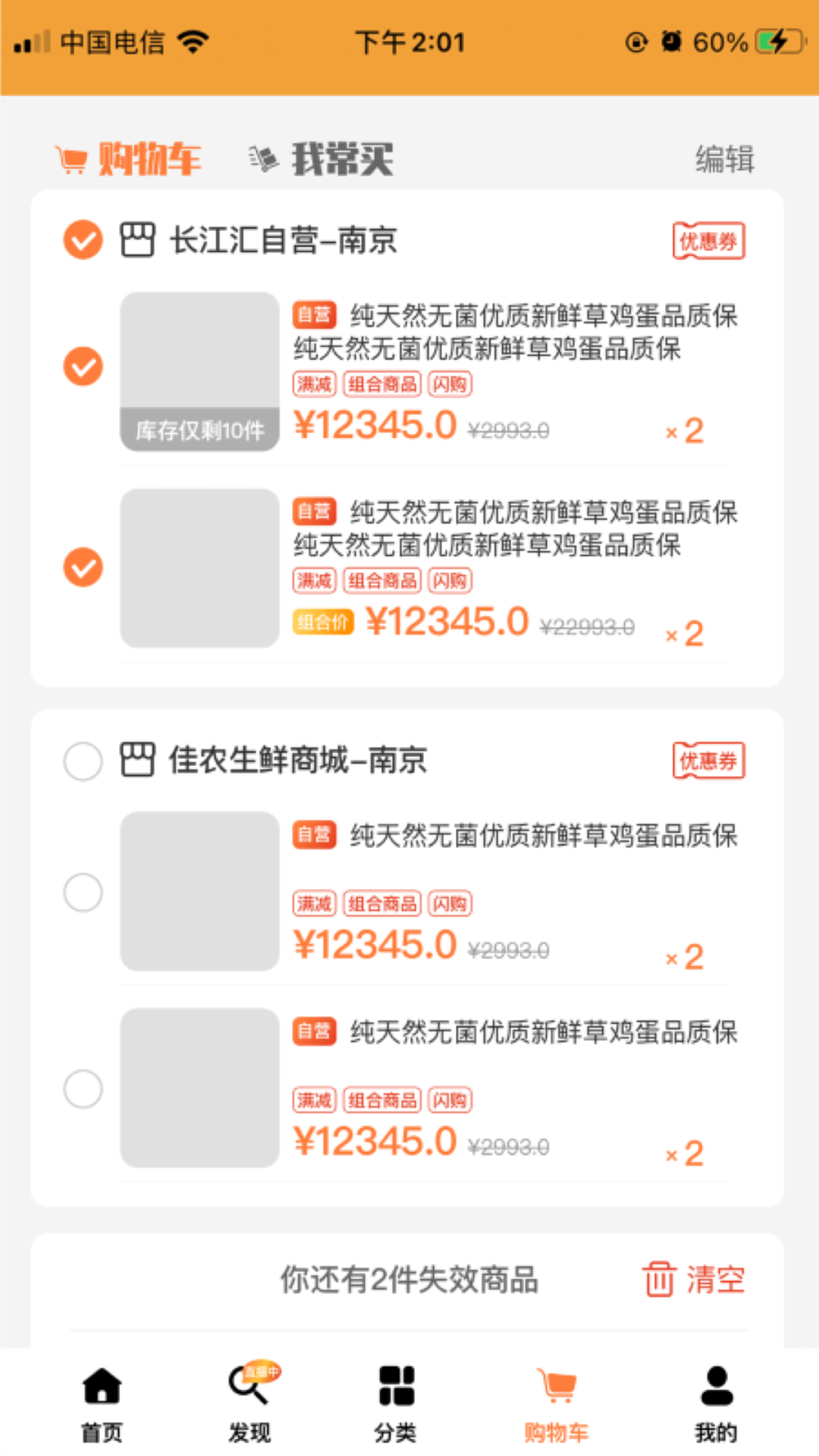
Task: Deselect the 长江汇自营-南京 store checkbox
Action: pyautogui.click(x=82, y=241)
